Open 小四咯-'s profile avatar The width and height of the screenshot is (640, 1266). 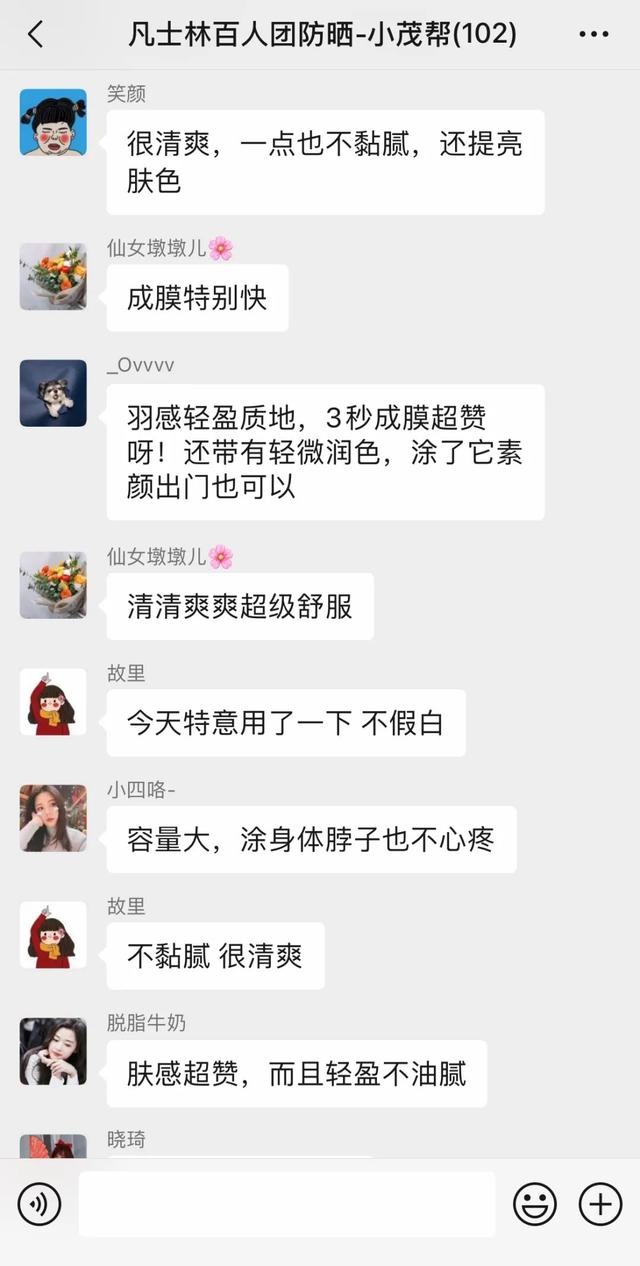coord(53,818)
